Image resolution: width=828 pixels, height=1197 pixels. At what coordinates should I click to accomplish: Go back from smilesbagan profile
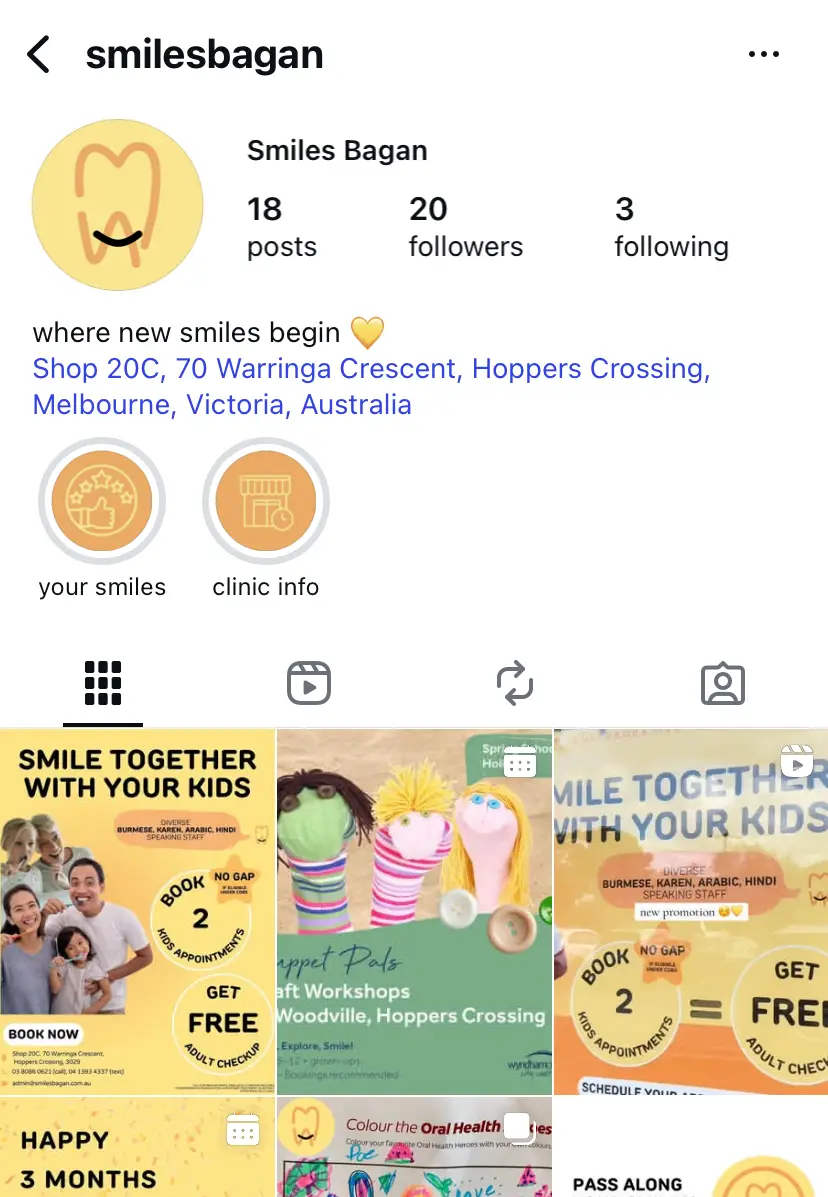[x=38, y=54]
